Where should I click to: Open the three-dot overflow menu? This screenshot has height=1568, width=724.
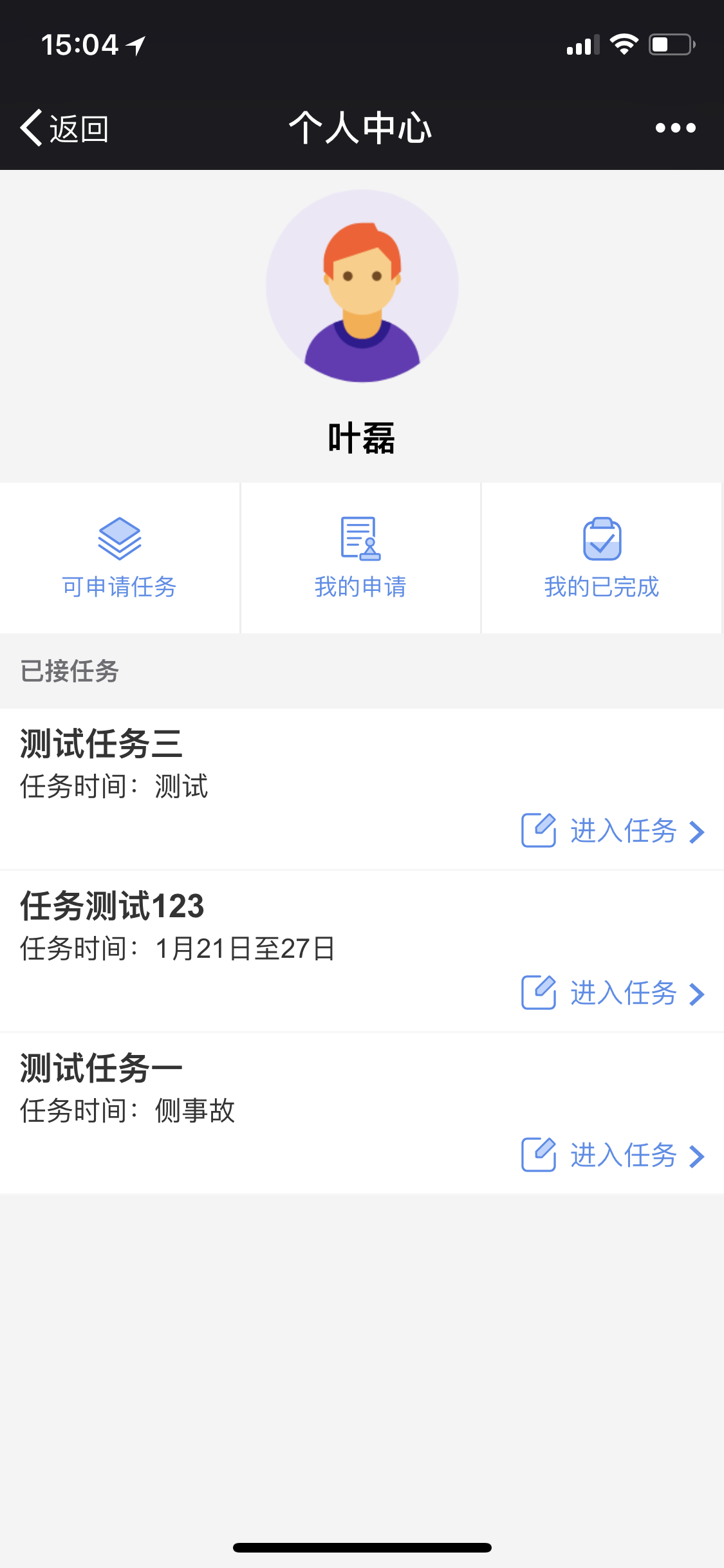tap(675, 128)
